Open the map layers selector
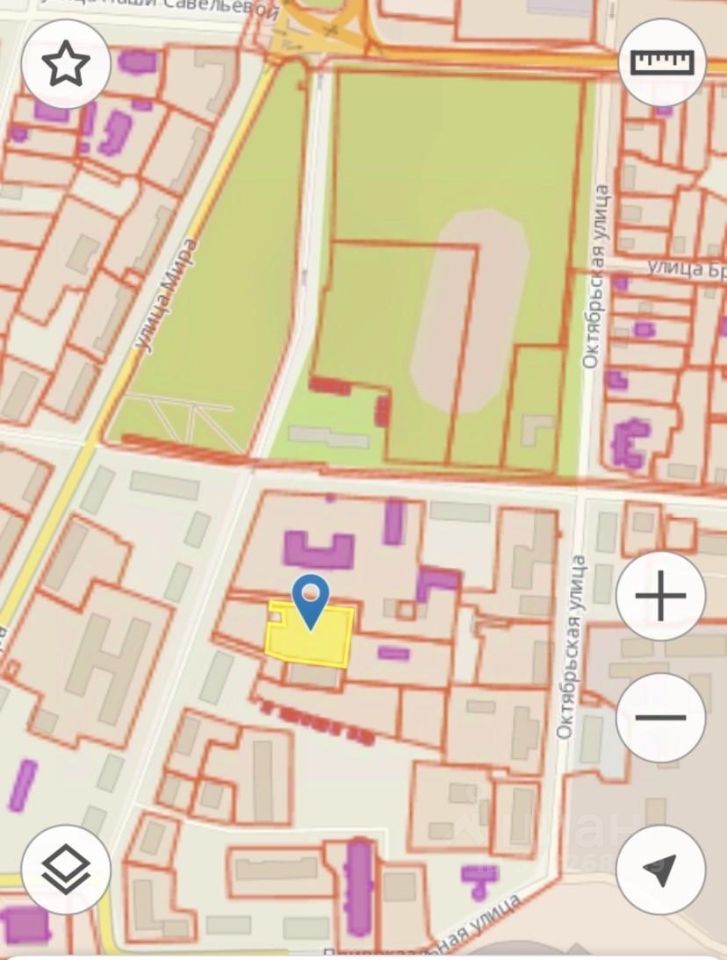The width and height of the screenshot is (727, 960). point(65,868)
